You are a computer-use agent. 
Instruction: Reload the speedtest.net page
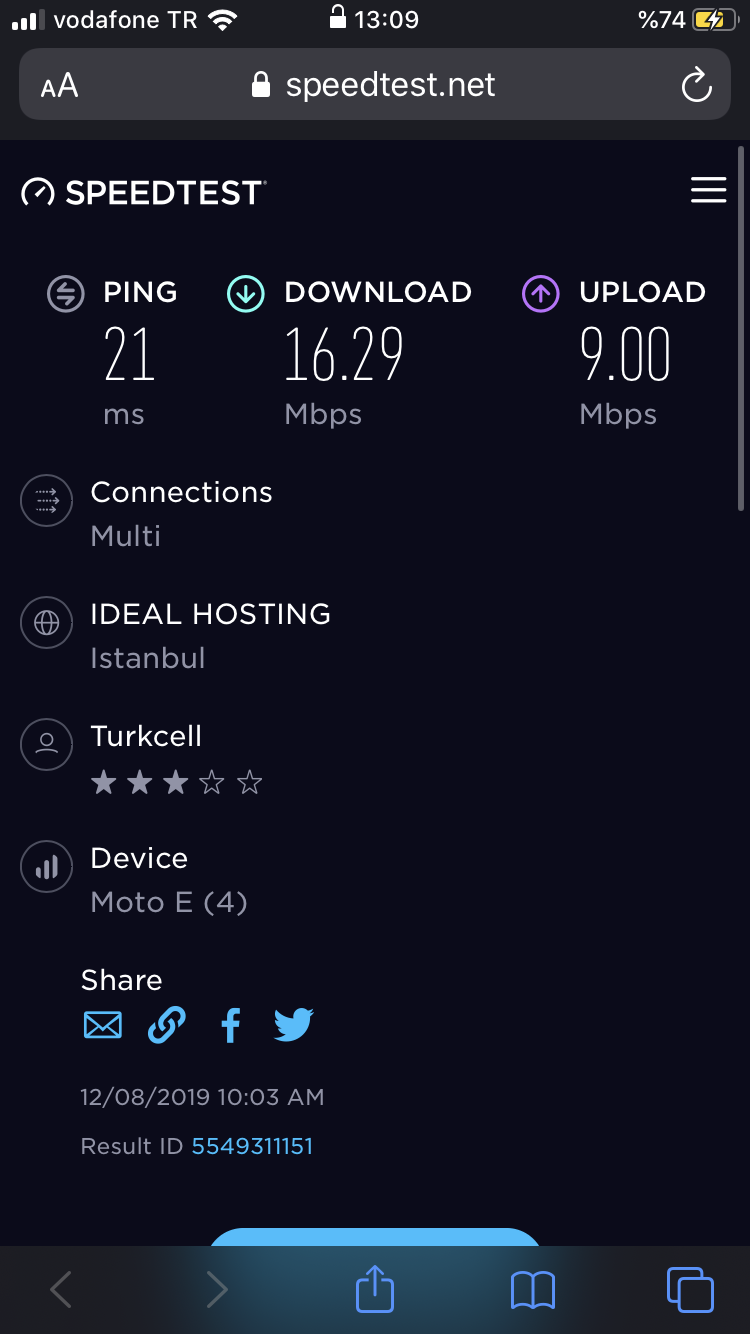(x=696, y=86)
